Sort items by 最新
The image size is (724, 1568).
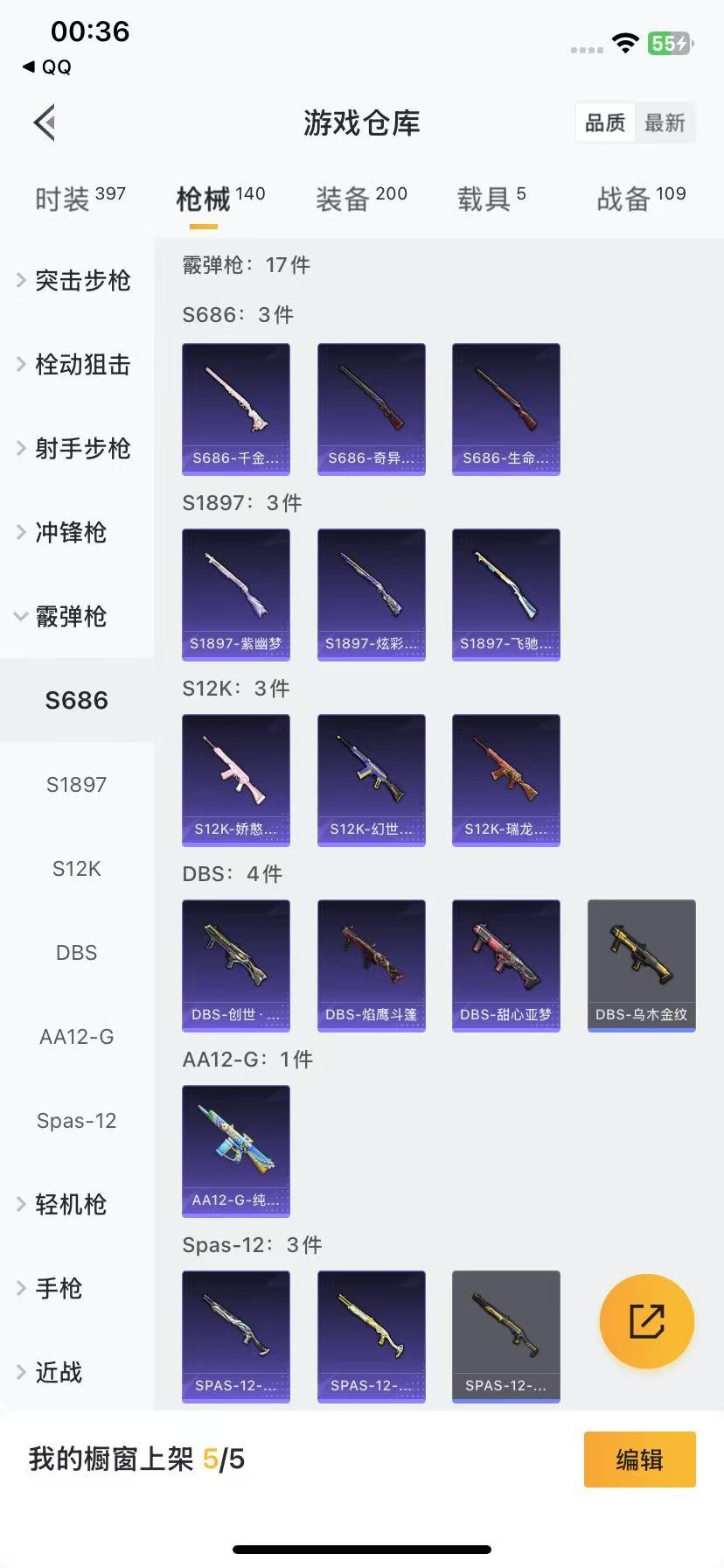click(665, 122)
